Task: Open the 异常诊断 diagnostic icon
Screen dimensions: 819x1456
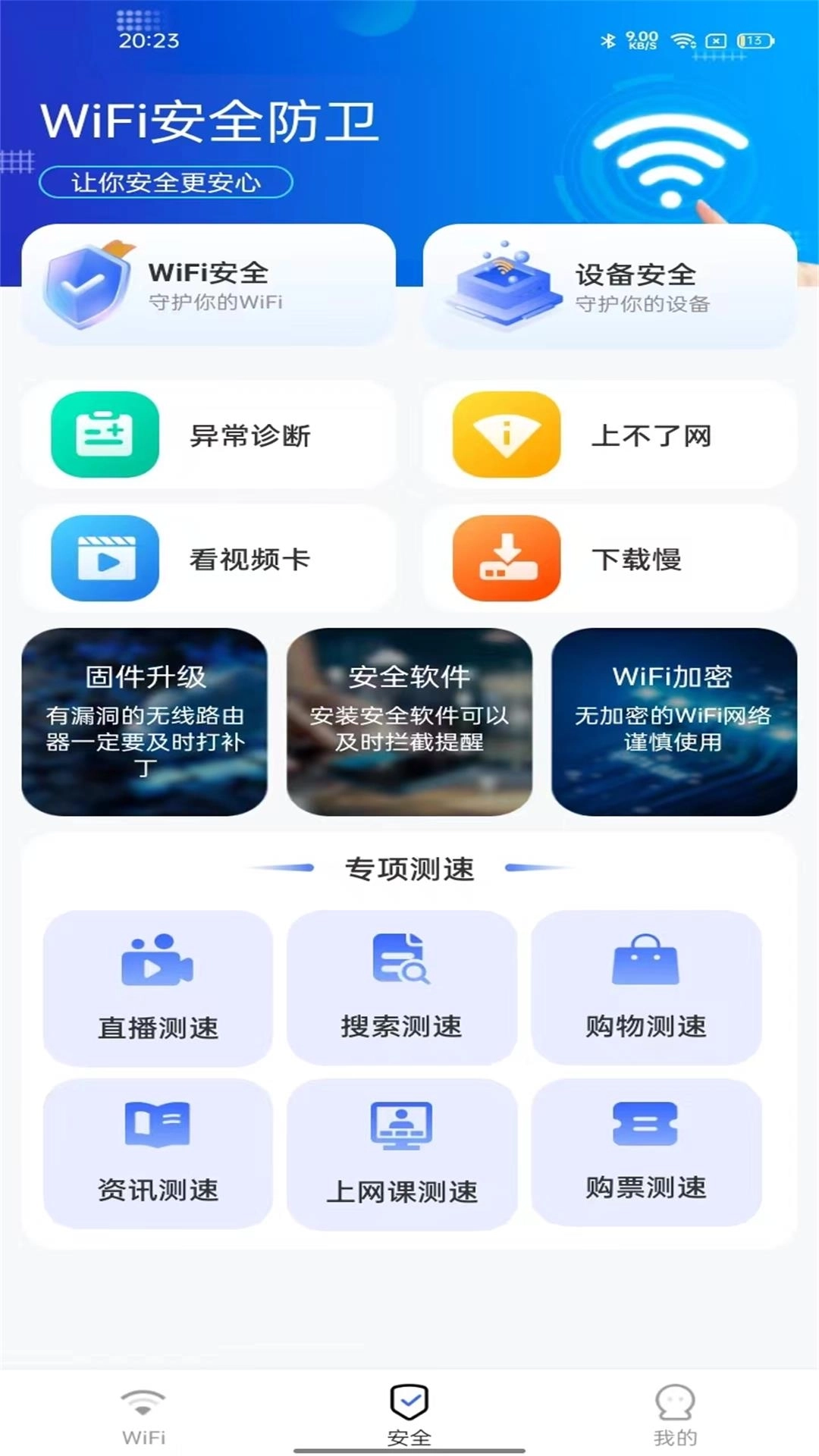Action: click(x=105, y=435)
